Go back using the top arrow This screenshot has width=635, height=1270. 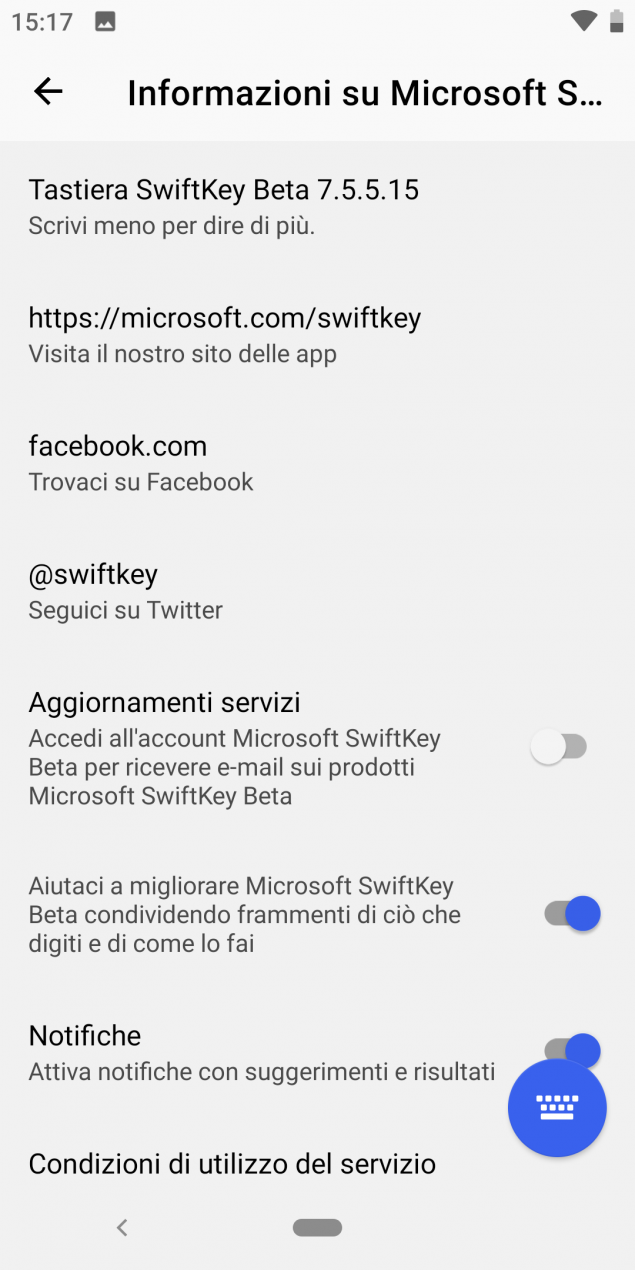coord(48,92)
